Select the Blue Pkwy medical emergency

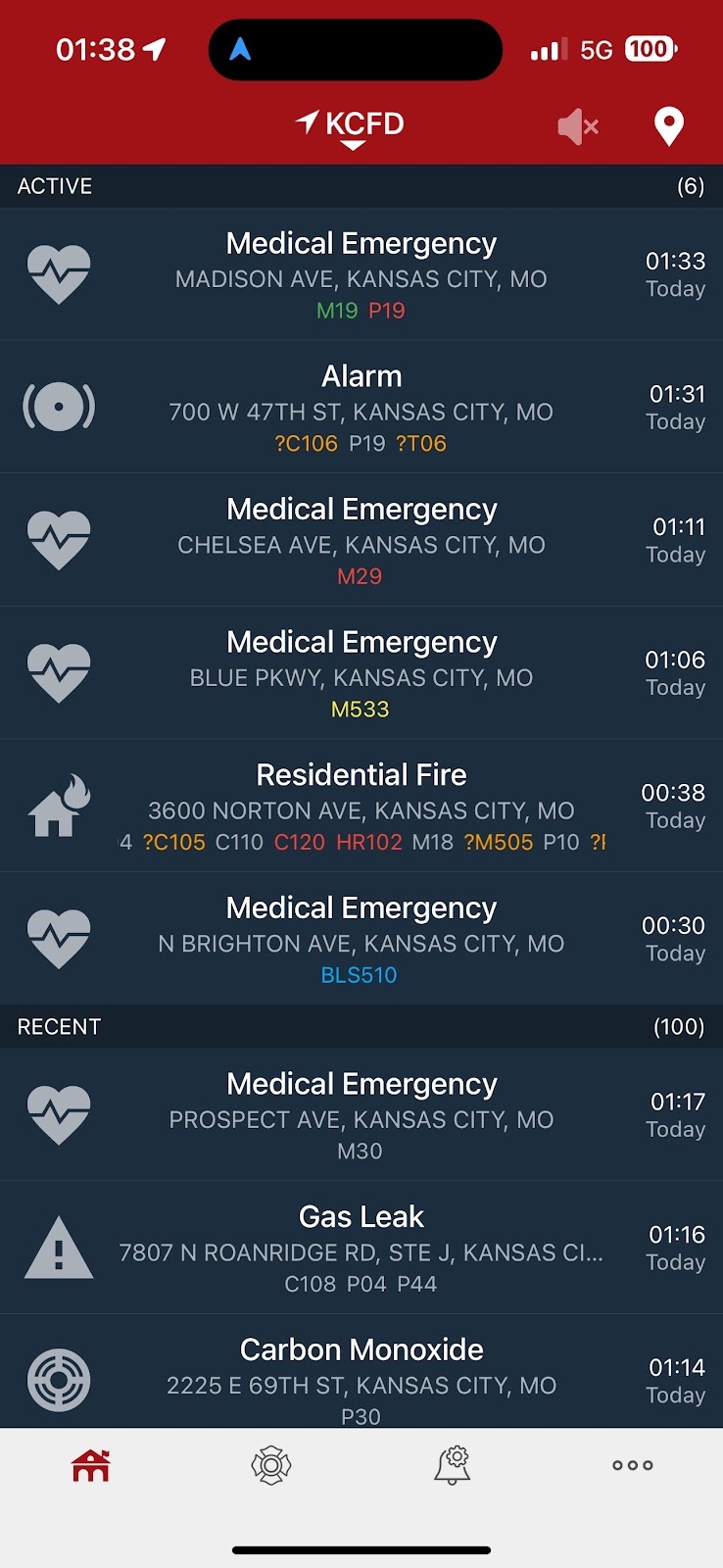tap(361, 673)
